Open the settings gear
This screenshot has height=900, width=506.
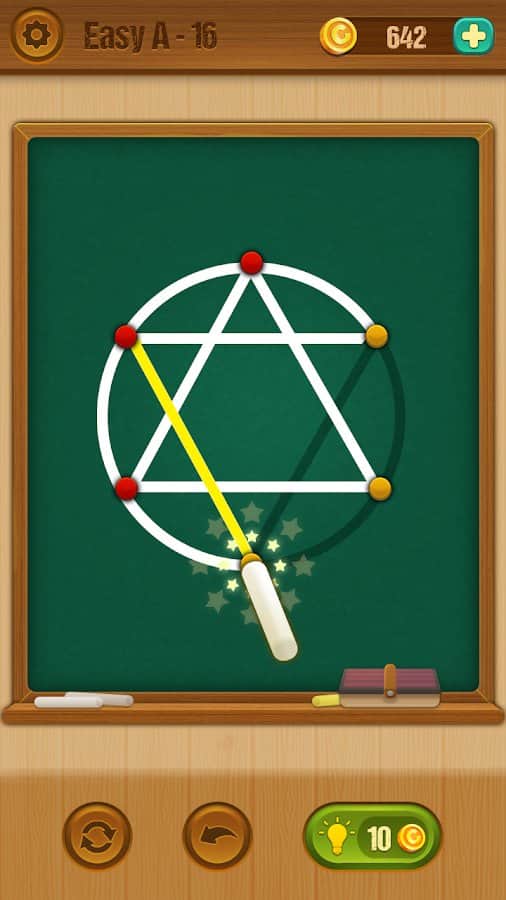tap(36, 36)
